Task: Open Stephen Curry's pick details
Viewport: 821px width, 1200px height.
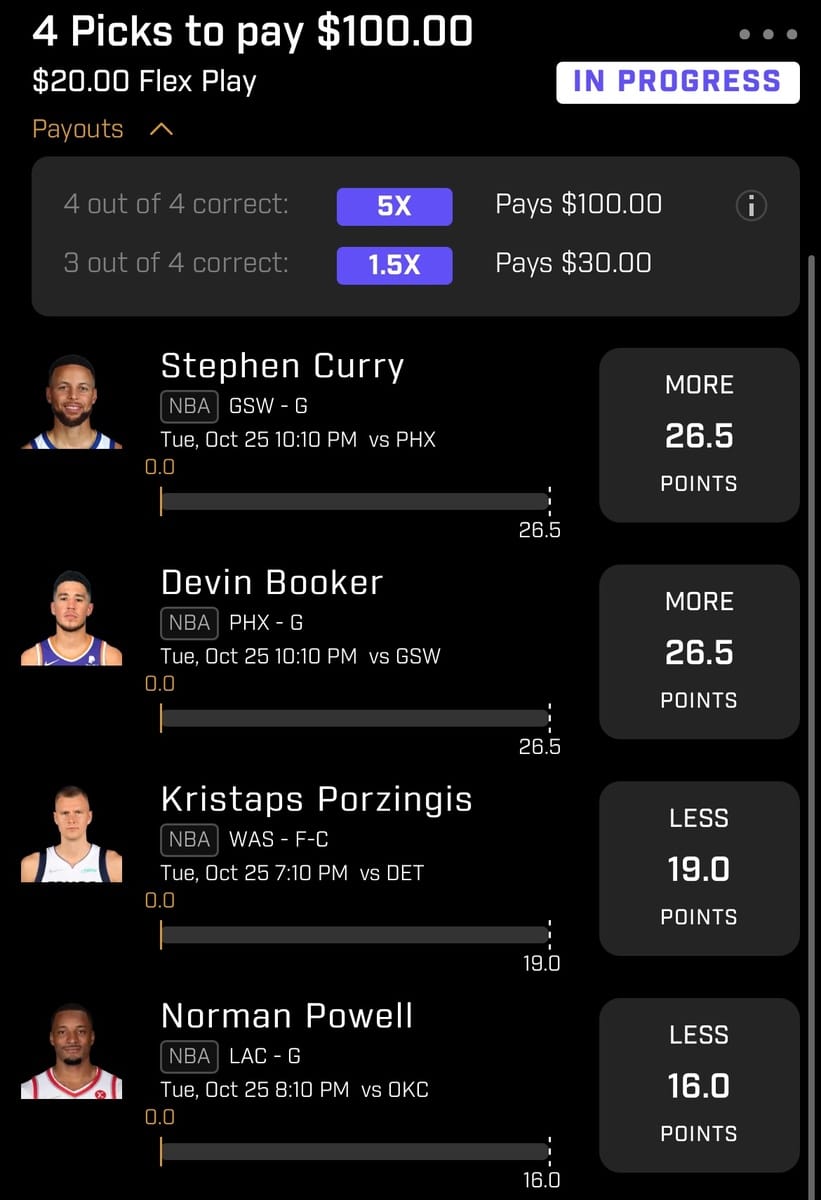Action: pyautogui.click(x=282, y=366)
